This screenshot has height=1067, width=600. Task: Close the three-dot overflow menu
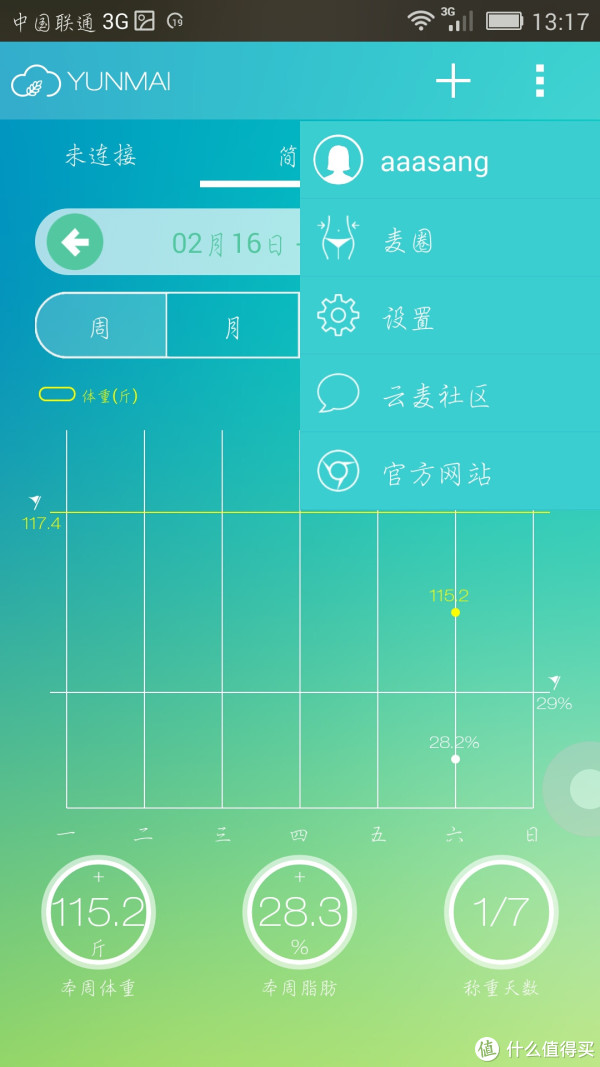(540, 81)
